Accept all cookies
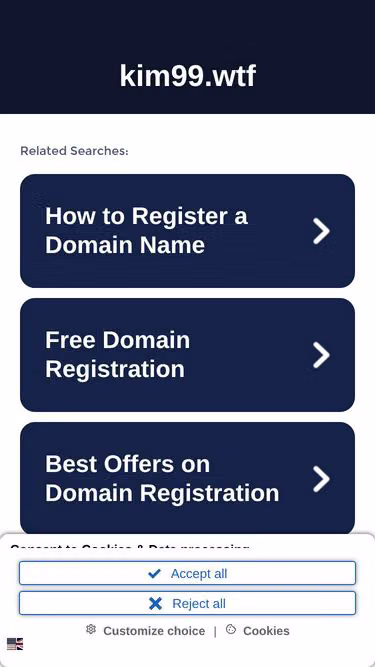Screen dimensions: 375x667 (x=188, y=573)
